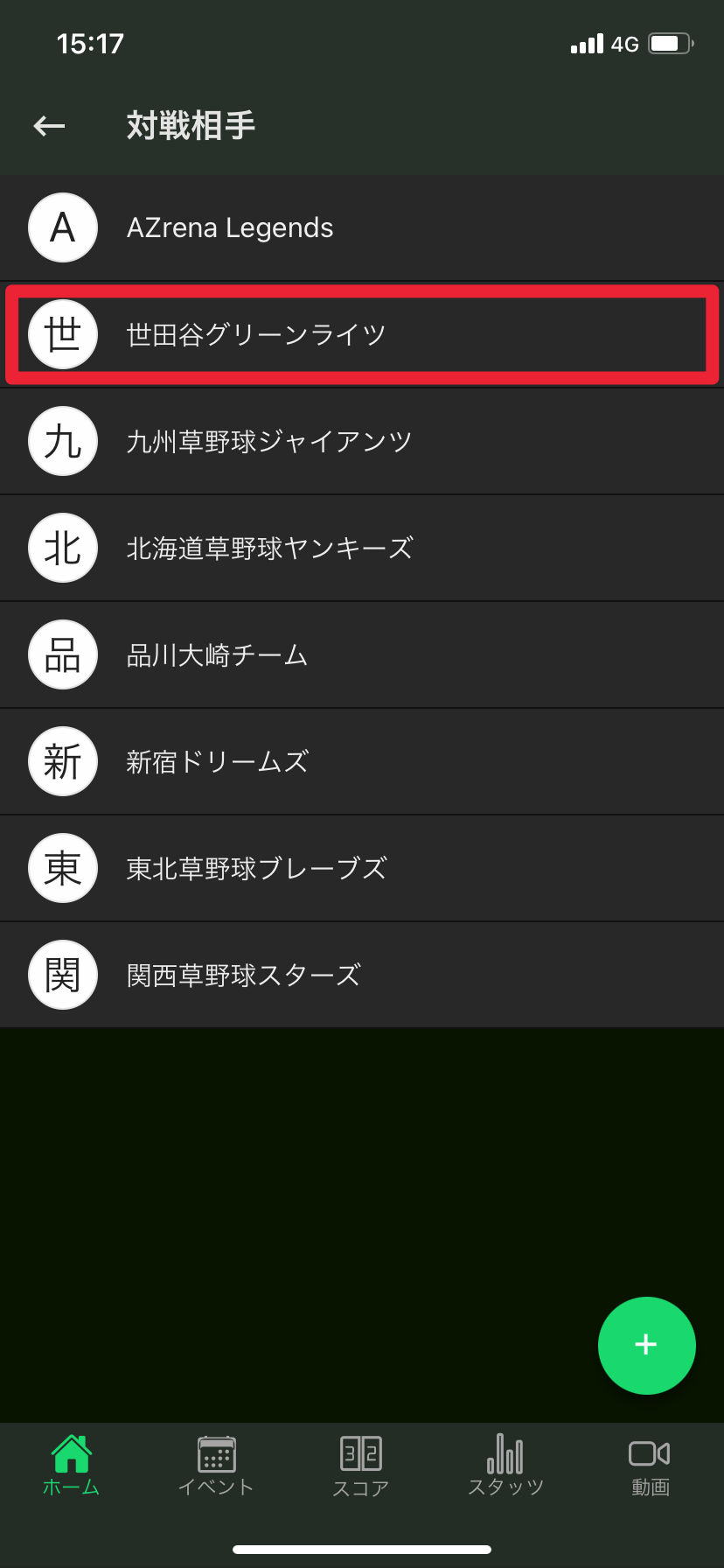Open the 動画 tab
The image size is (724, 1568).
click(x=650, y=1466)
